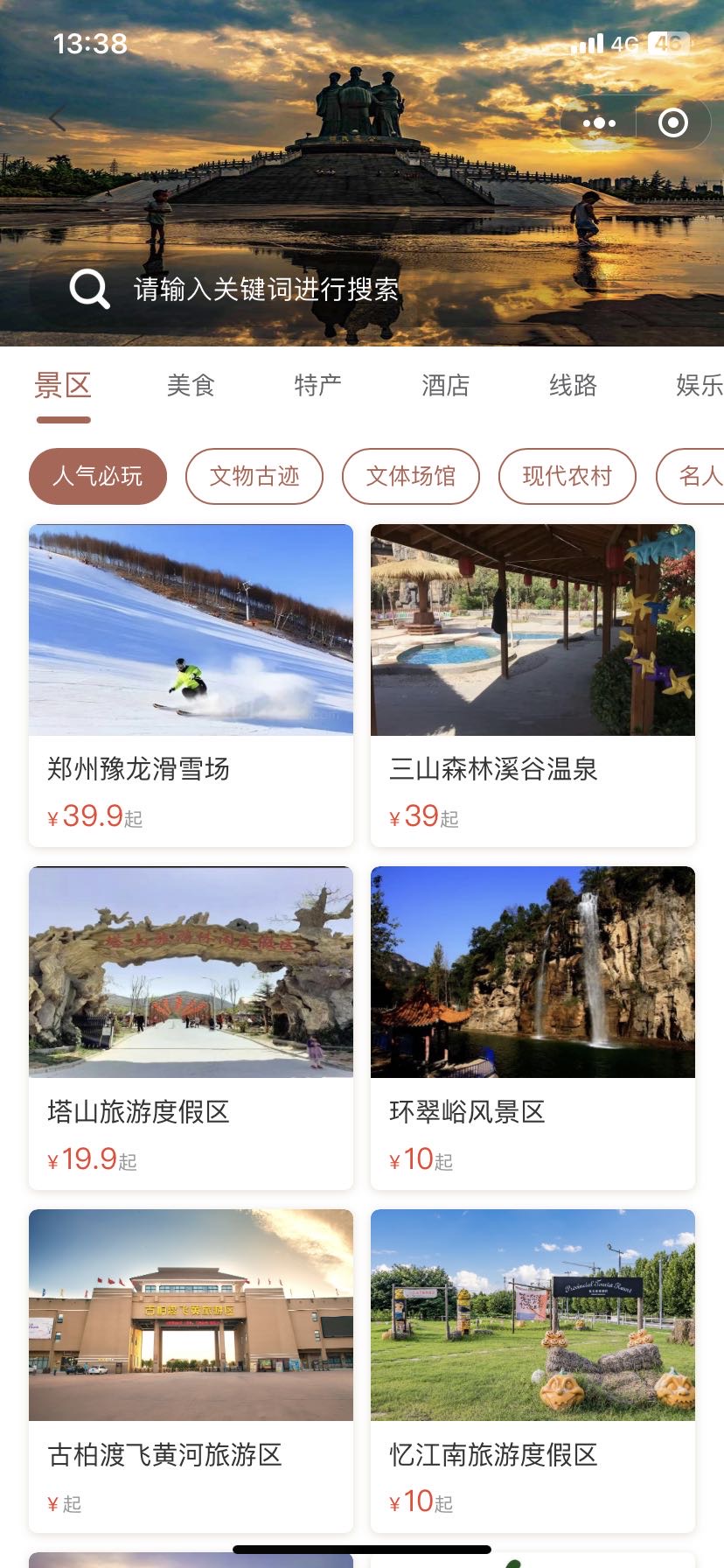Switch to the 特产 tab
Viewport: 724px width, 1568px height.
(317, 385)
